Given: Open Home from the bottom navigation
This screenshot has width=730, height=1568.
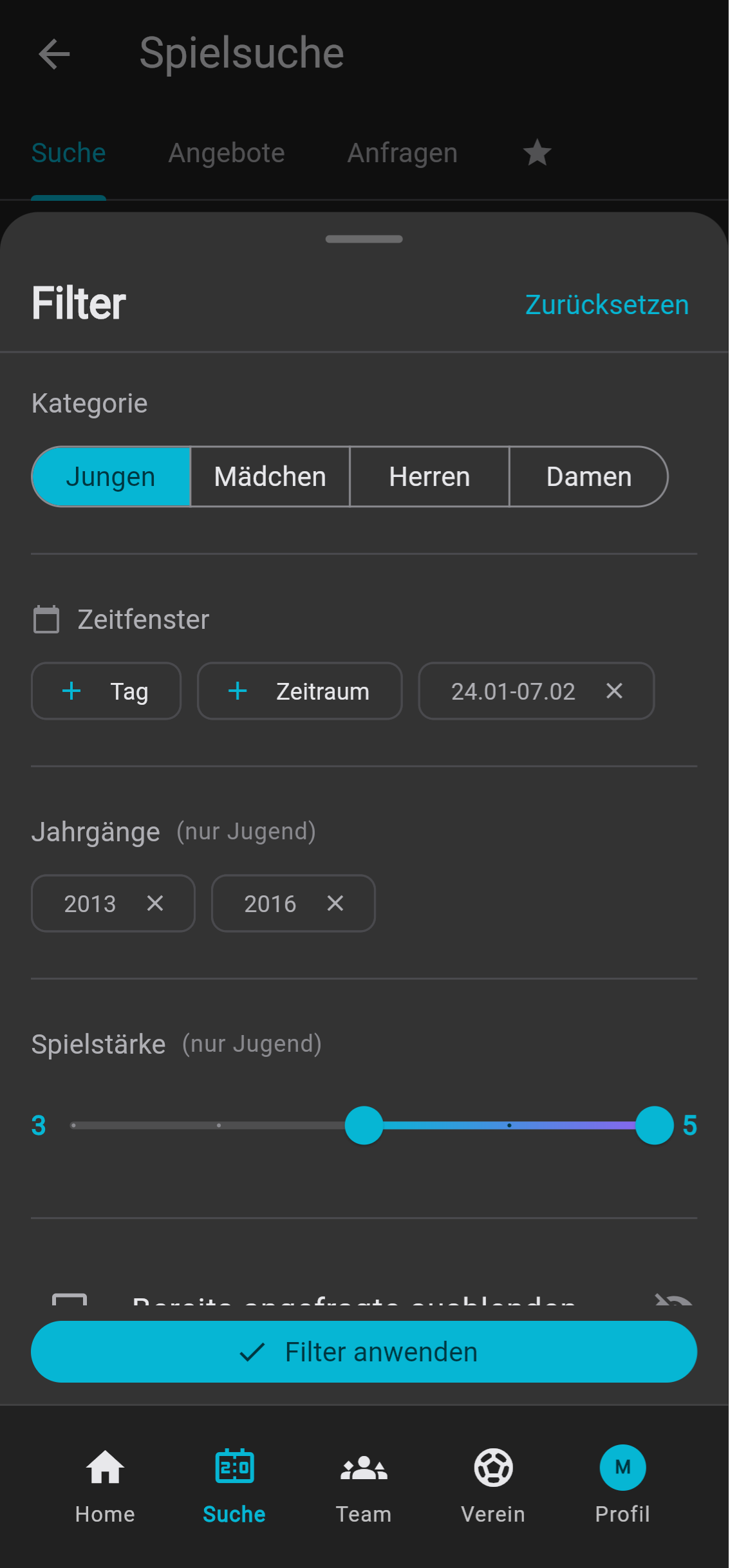Looking at the screenshot, I should (104, 1484).
